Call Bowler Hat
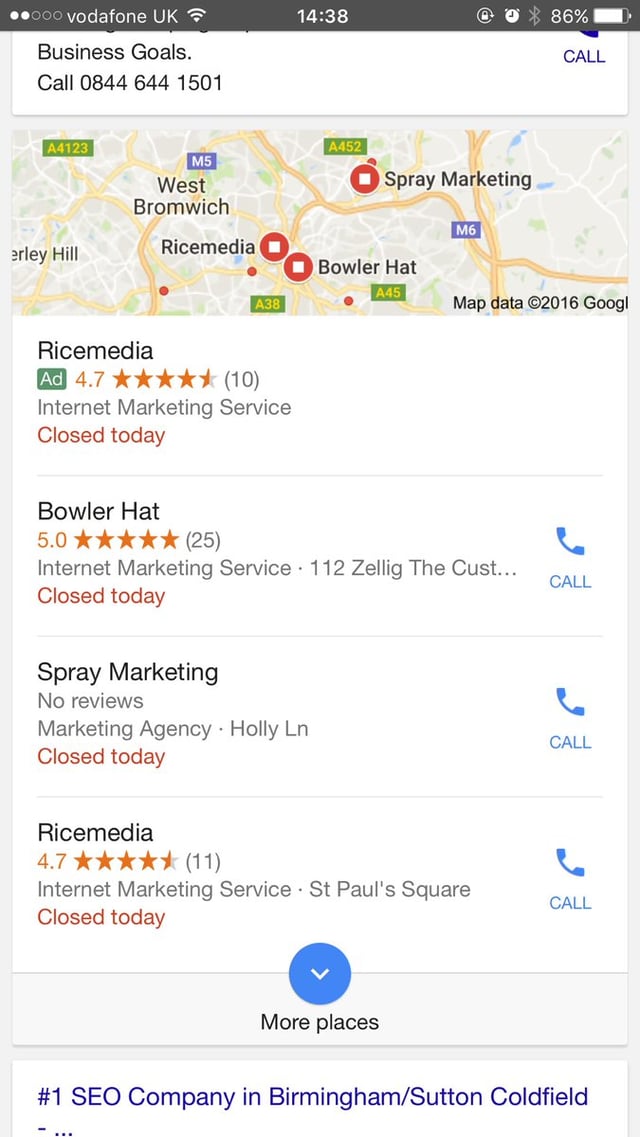 [570, 557]
